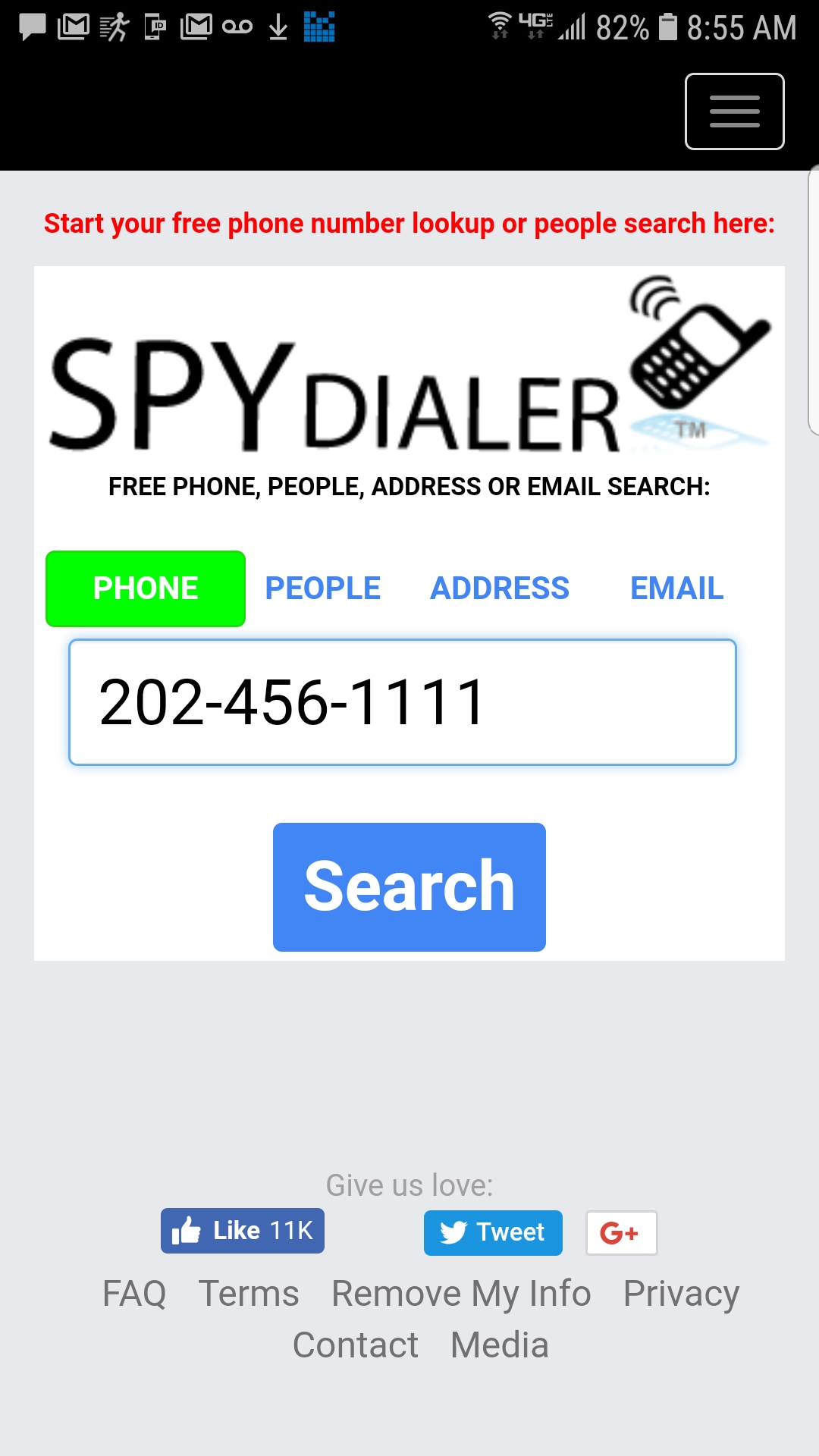Open the FAQ link

pyautogui.click(x=134, y=1293)
